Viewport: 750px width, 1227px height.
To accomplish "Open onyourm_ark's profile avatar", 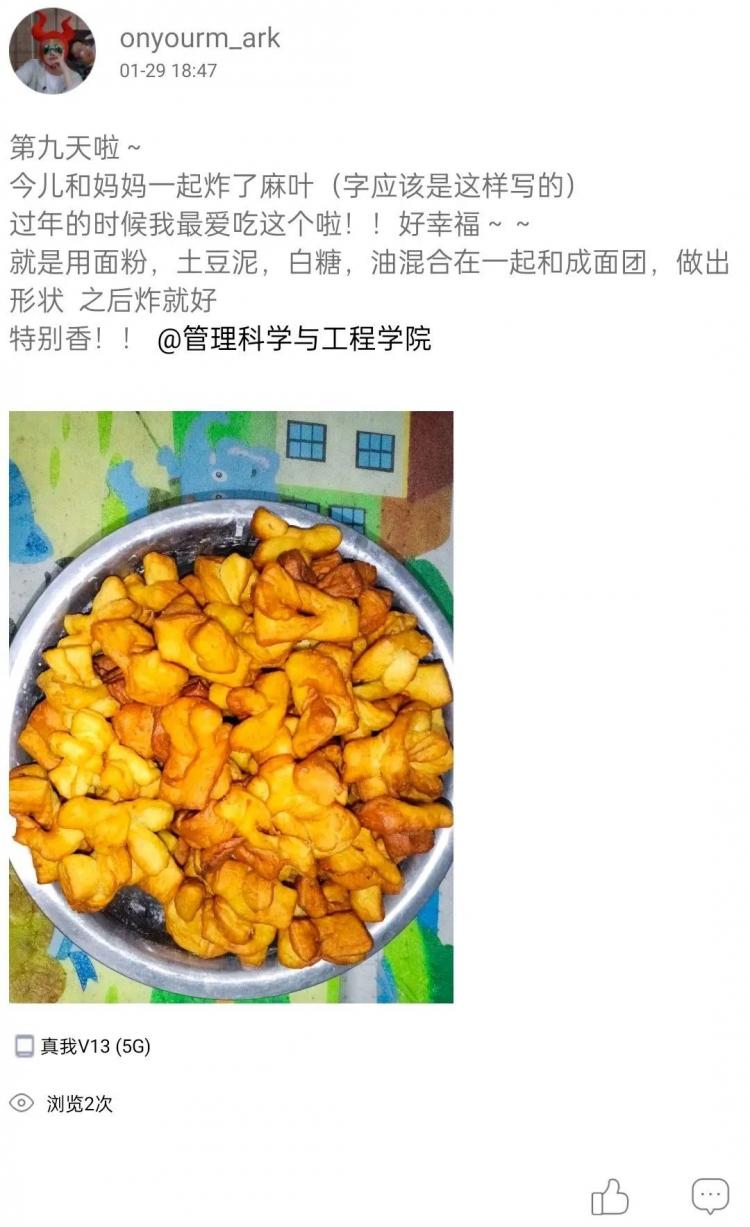I will [52, 51].
